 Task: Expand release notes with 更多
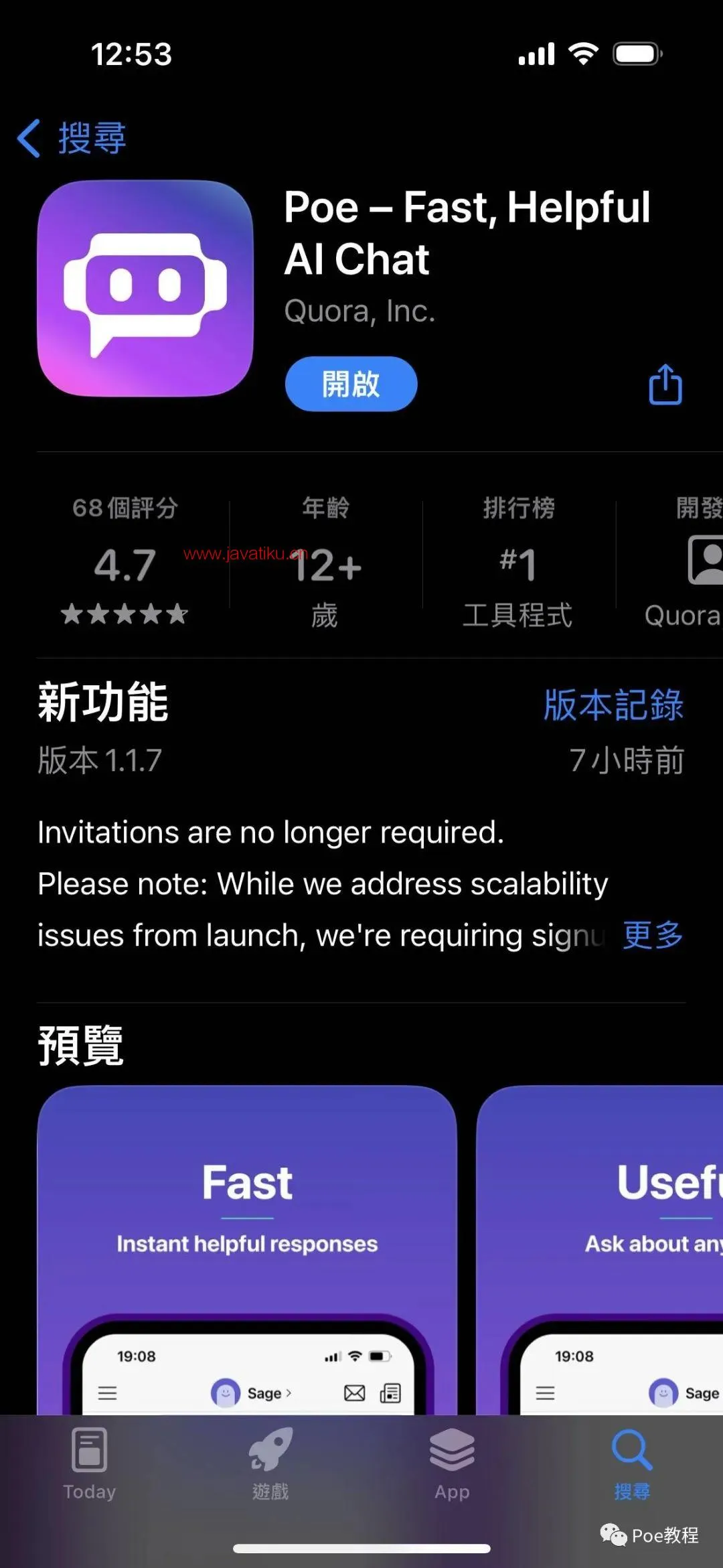[653, 935]
